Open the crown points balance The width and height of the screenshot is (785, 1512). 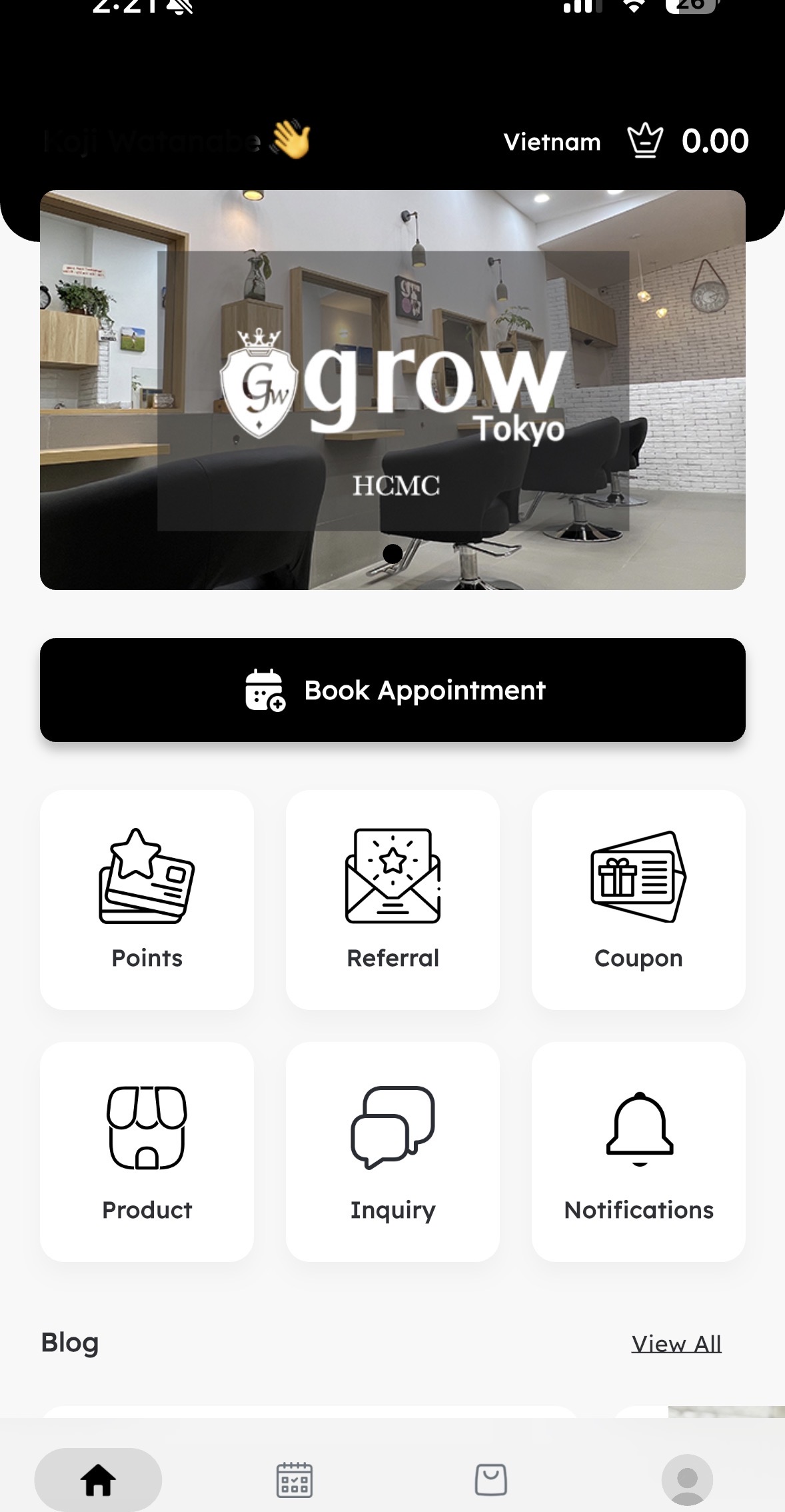[x=688, y=141]
